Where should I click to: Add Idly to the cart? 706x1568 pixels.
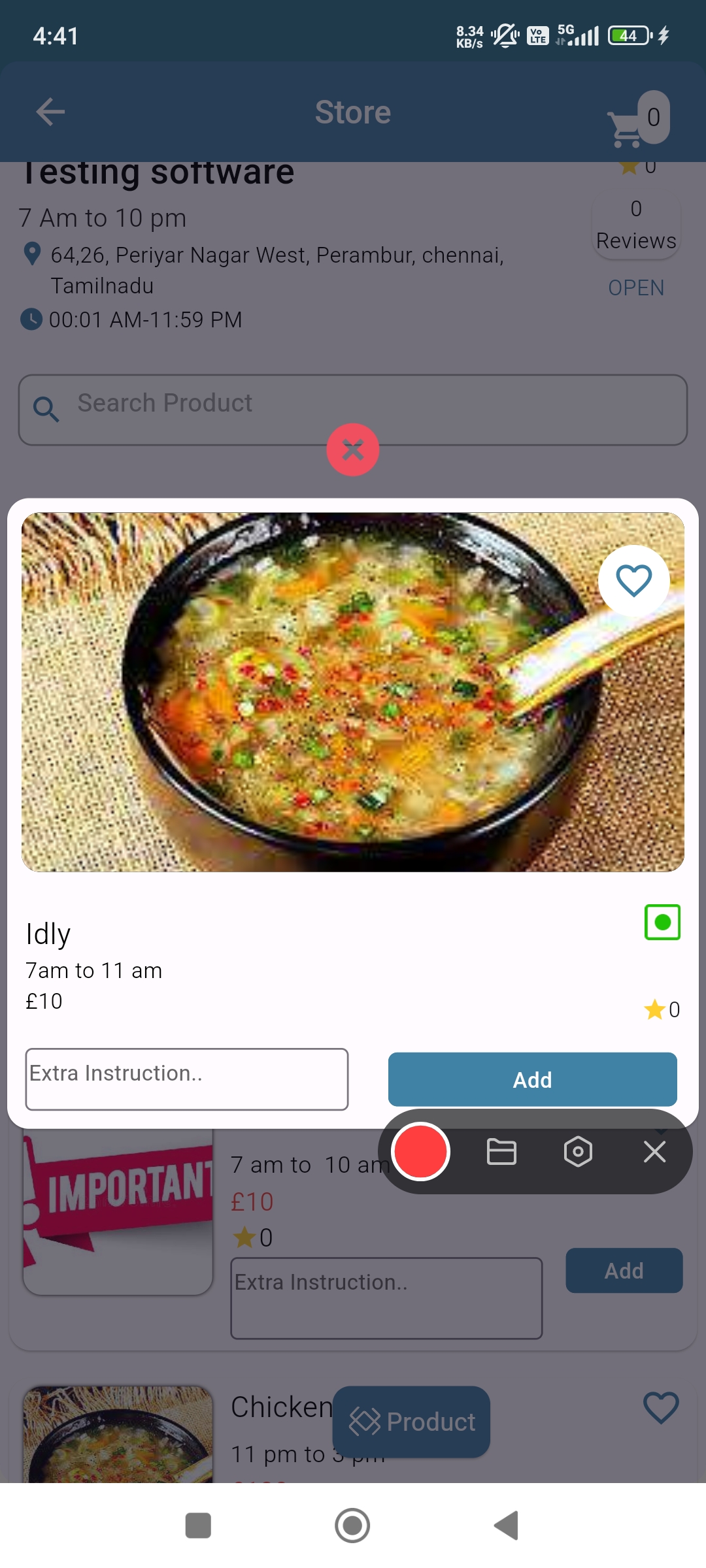coord(532,1079)
